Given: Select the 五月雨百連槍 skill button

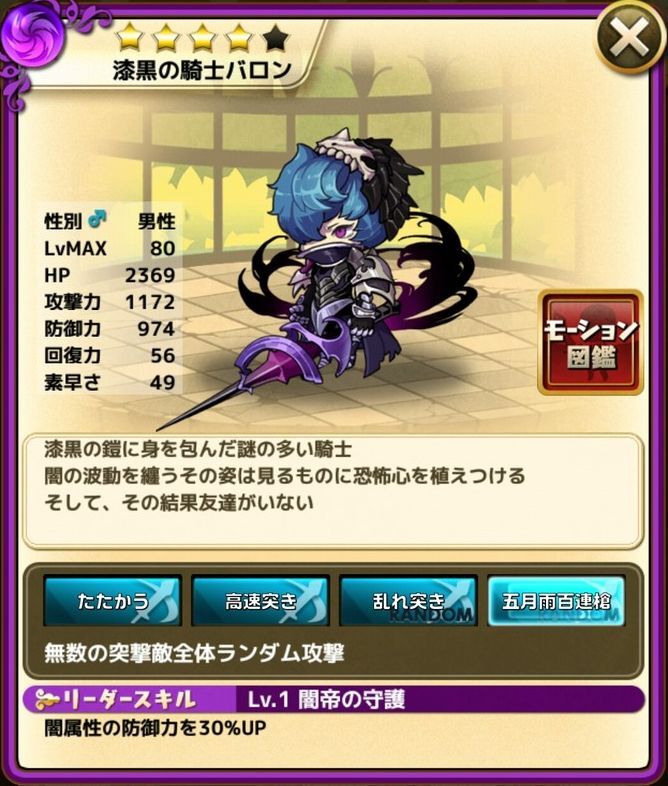Looking at the screenshot, I should pyautogui.click(x=555, y=602).
